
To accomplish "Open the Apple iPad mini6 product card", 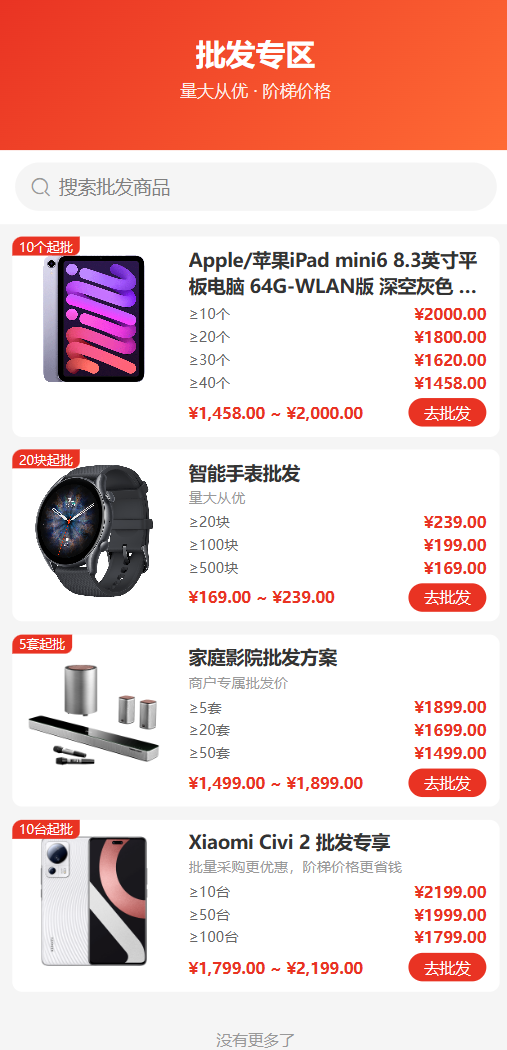I will click(x=256, y=337).
